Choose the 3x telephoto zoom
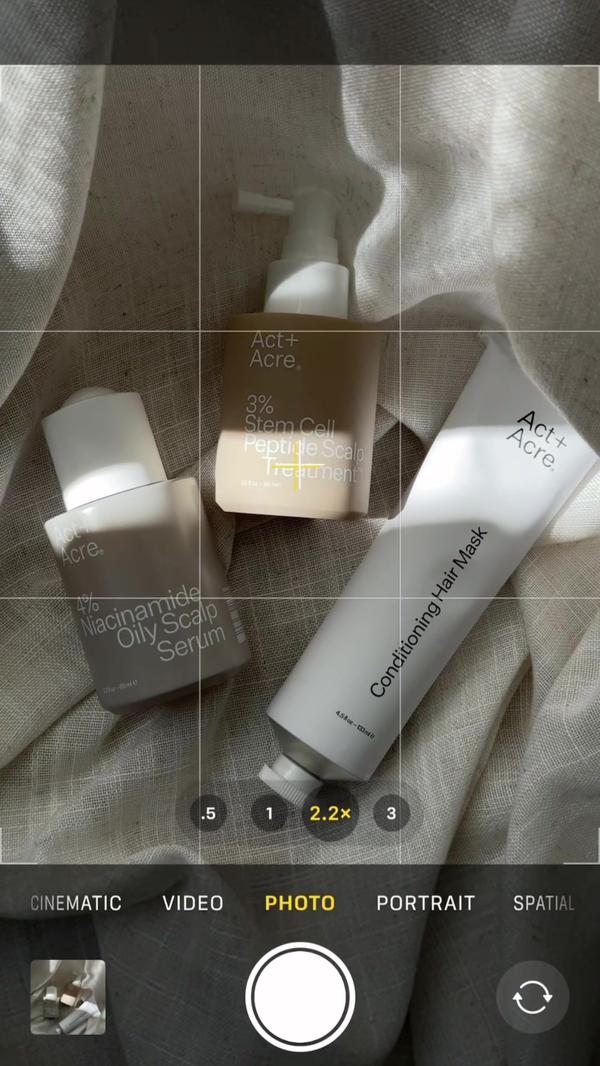Viewport: 600px width, 1066px height. [391, 813]
